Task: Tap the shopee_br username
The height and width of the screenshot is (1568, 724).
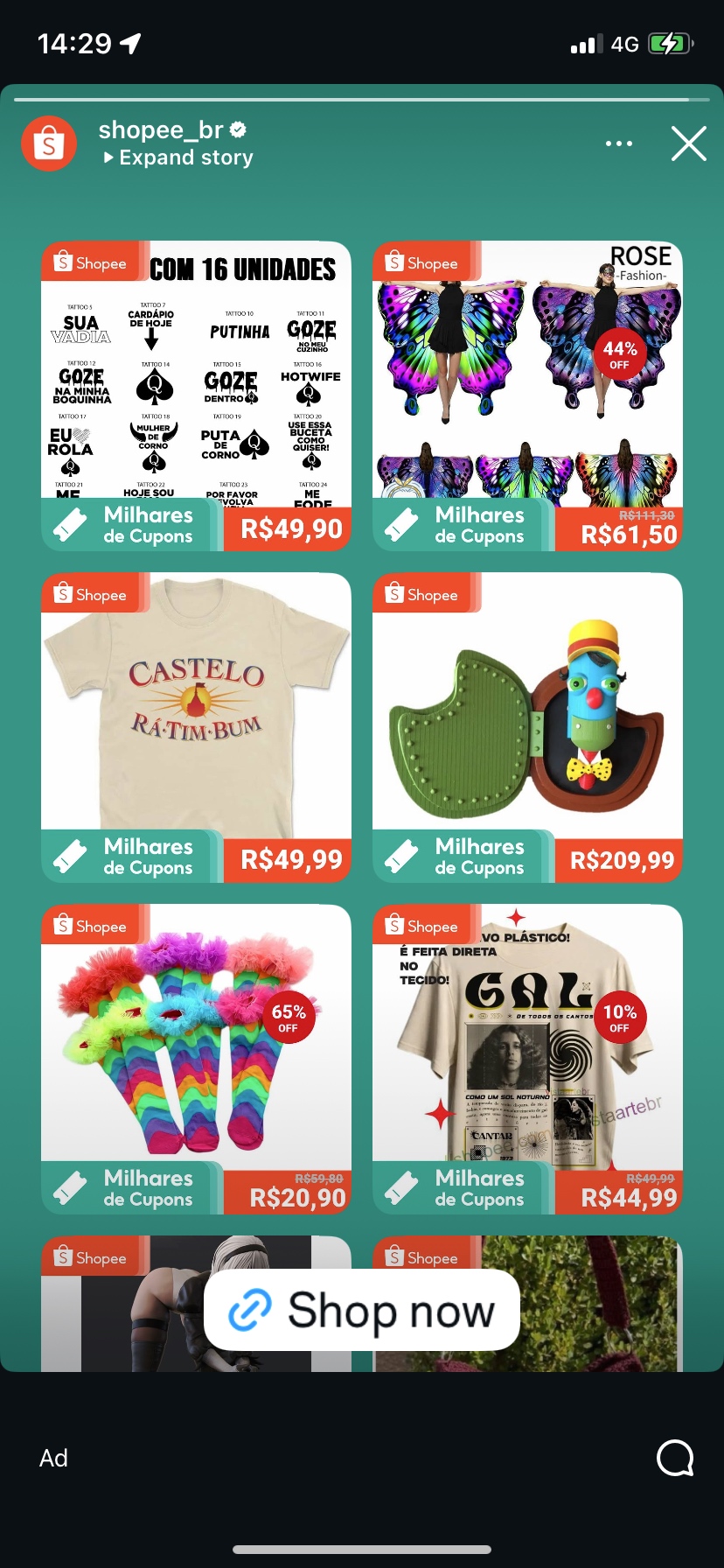Action: [x=162, y=130]
